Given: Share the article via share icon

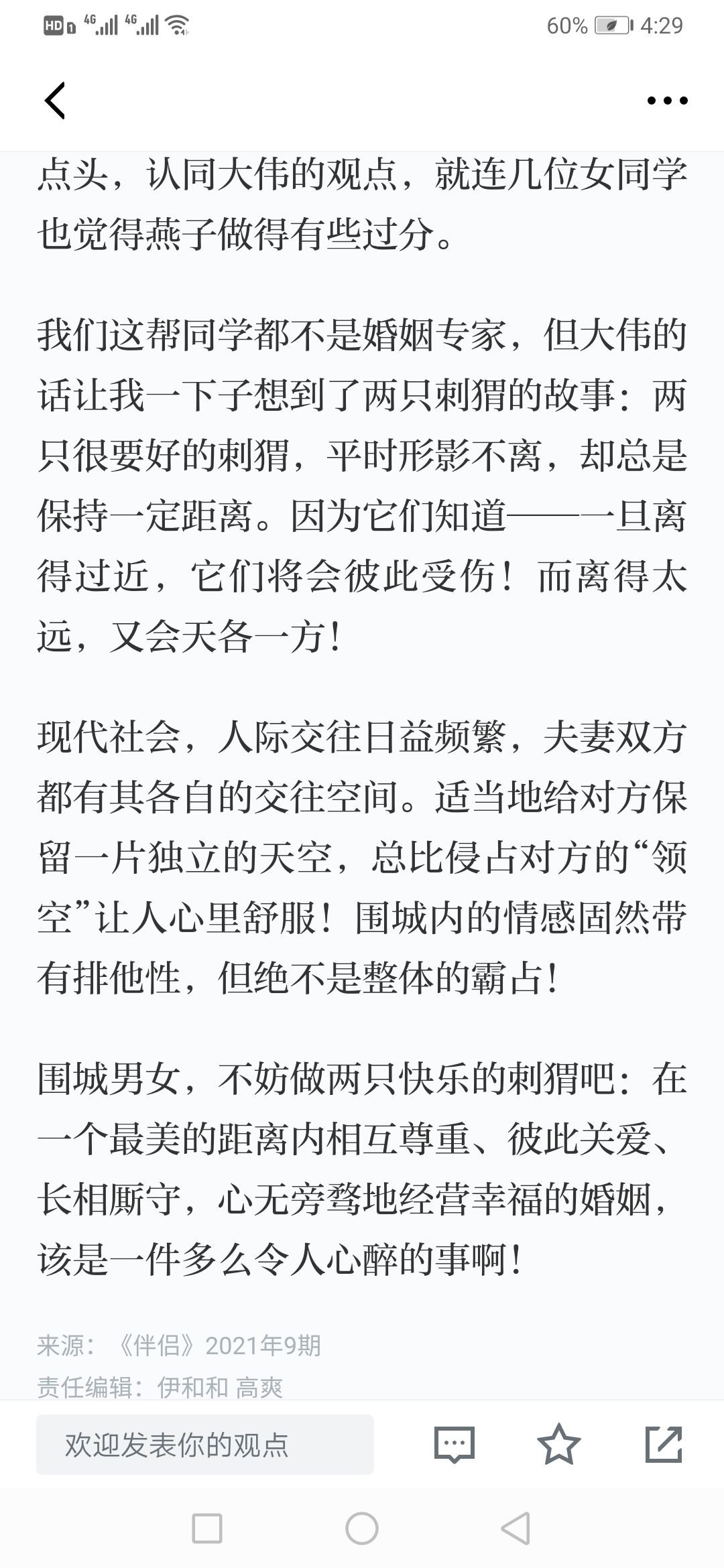Looking at the screenshot, I should point(664,1444).
